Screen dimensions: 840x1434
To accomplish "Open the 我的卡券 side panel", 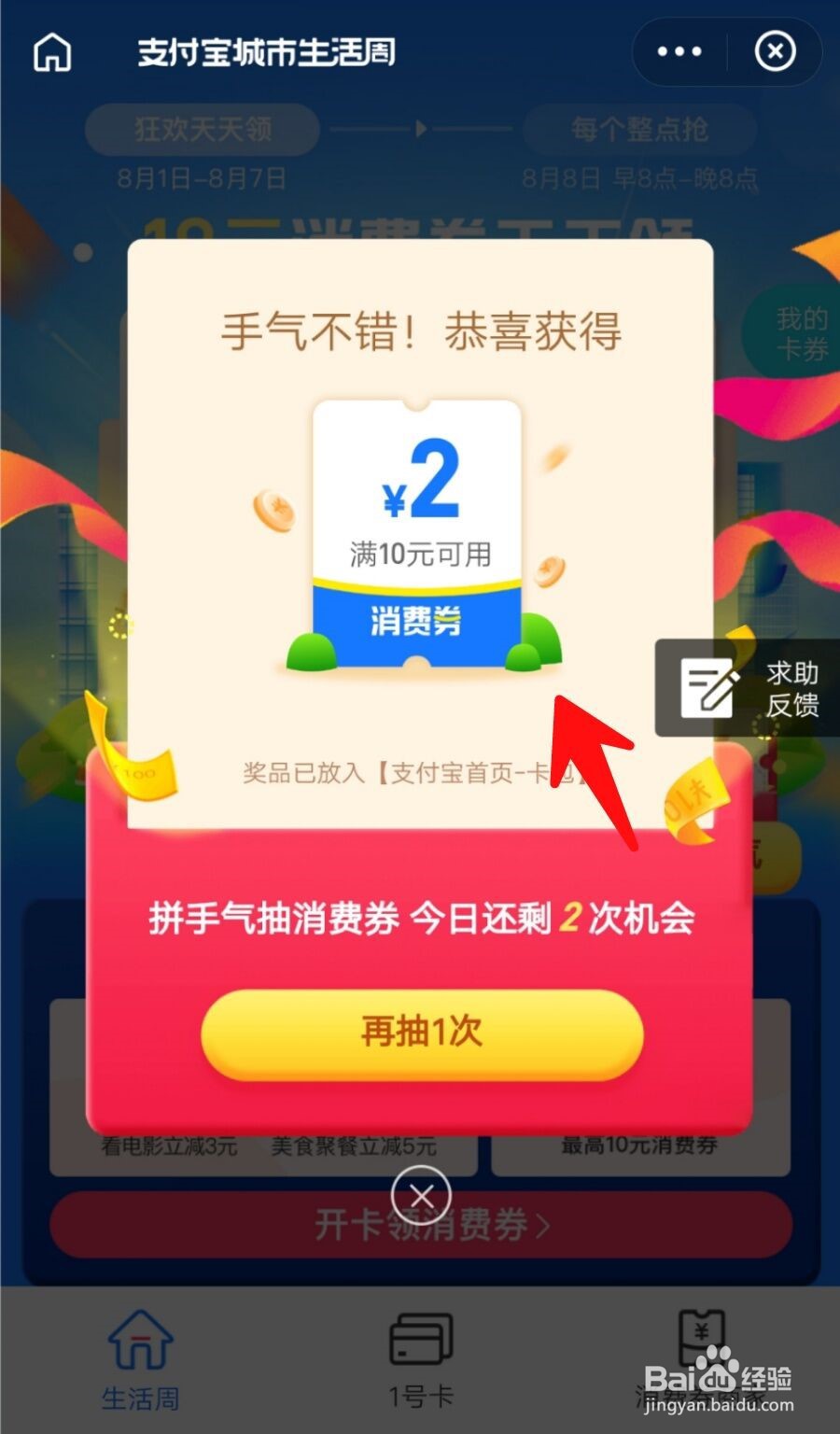I will click(803, 331).
